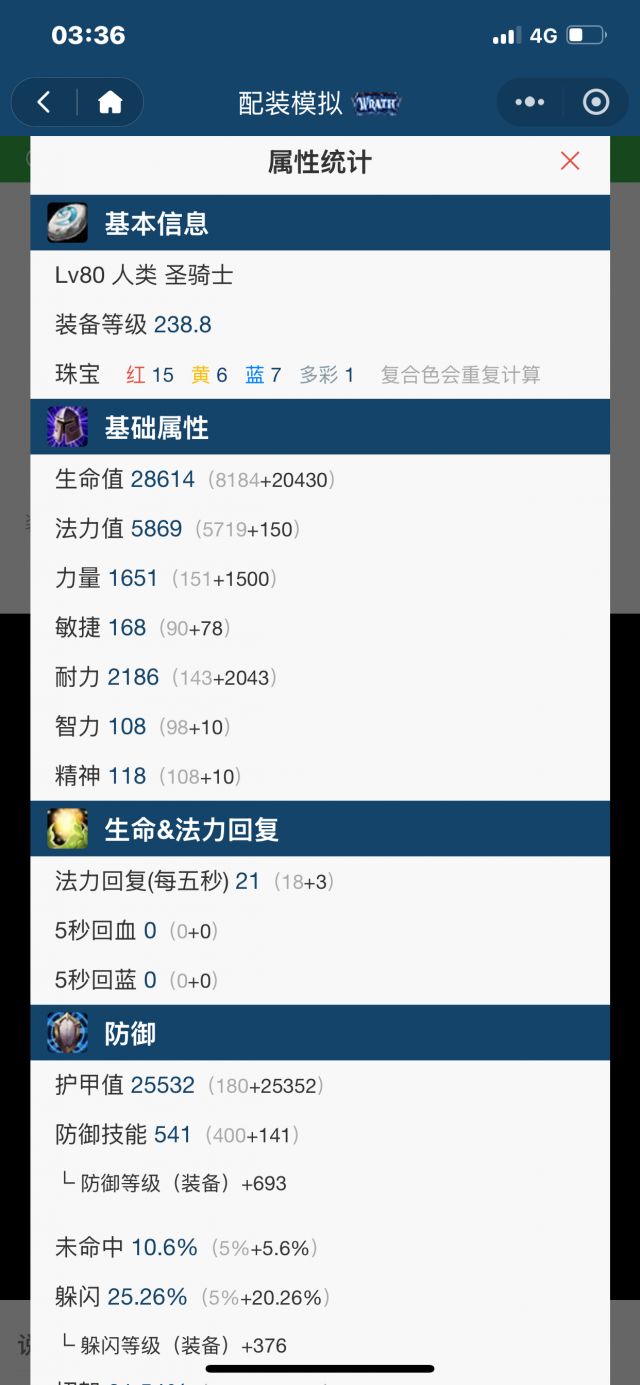The height and width of the screenshot is (1385, 640).
Task: Open the mini program more options menu
Action: tap(529, 102)
